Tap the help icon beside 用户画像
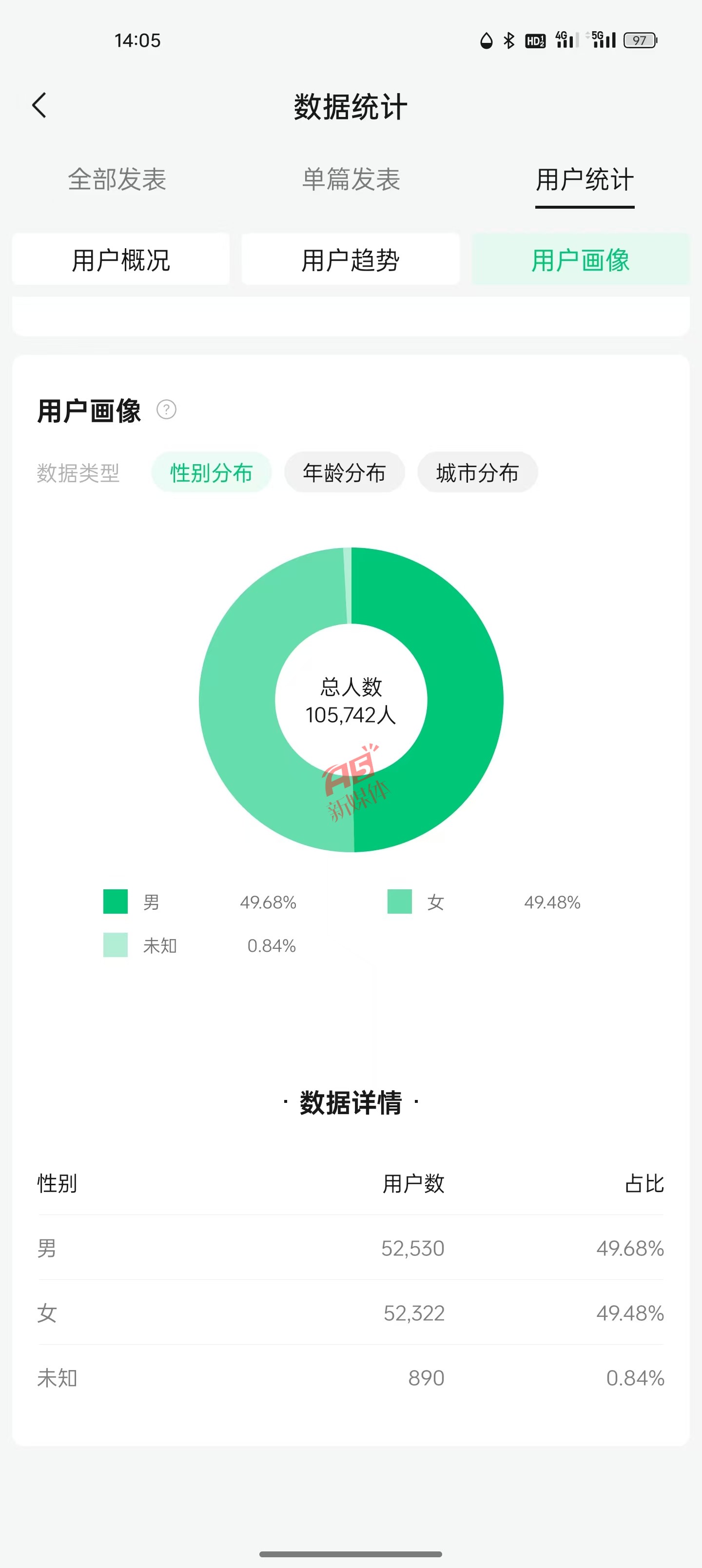 (x=166, y=410)
